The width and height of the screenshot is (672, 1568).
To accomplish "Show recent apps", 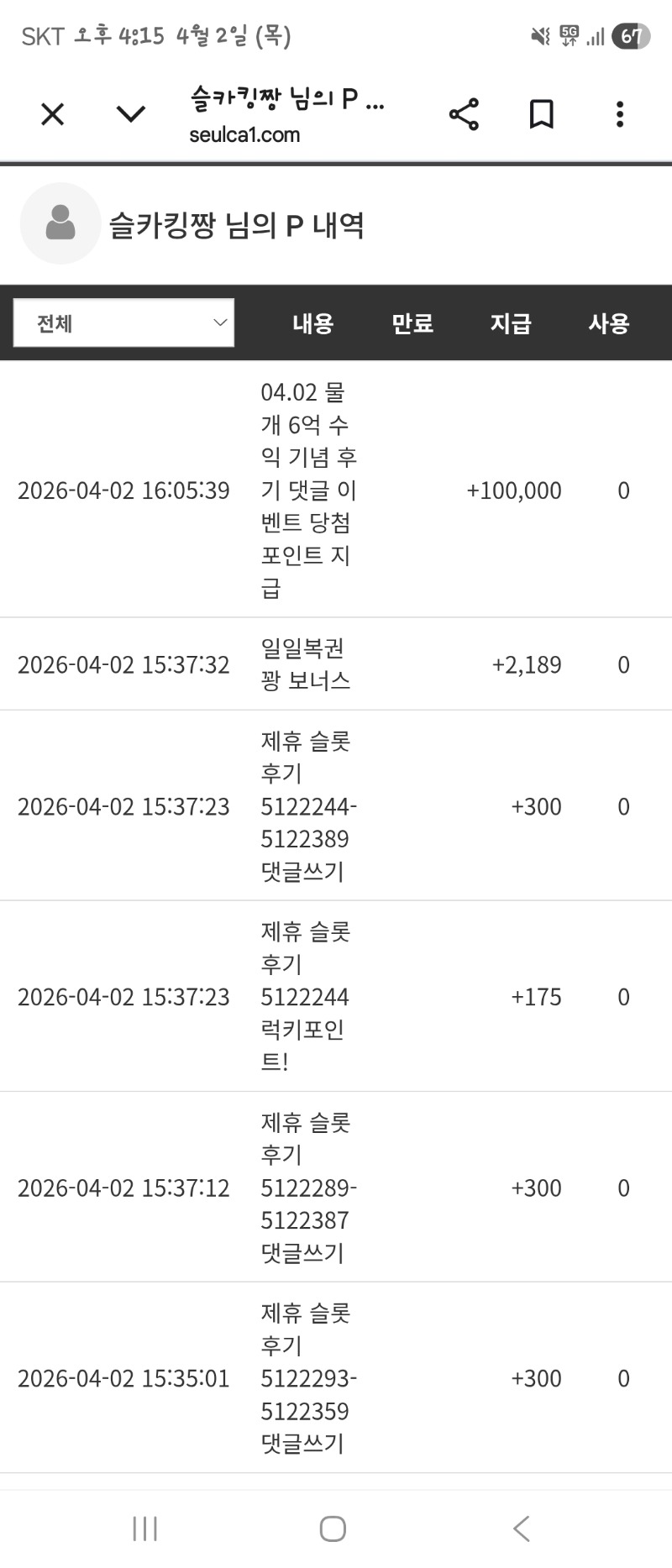I will 145,1528.
